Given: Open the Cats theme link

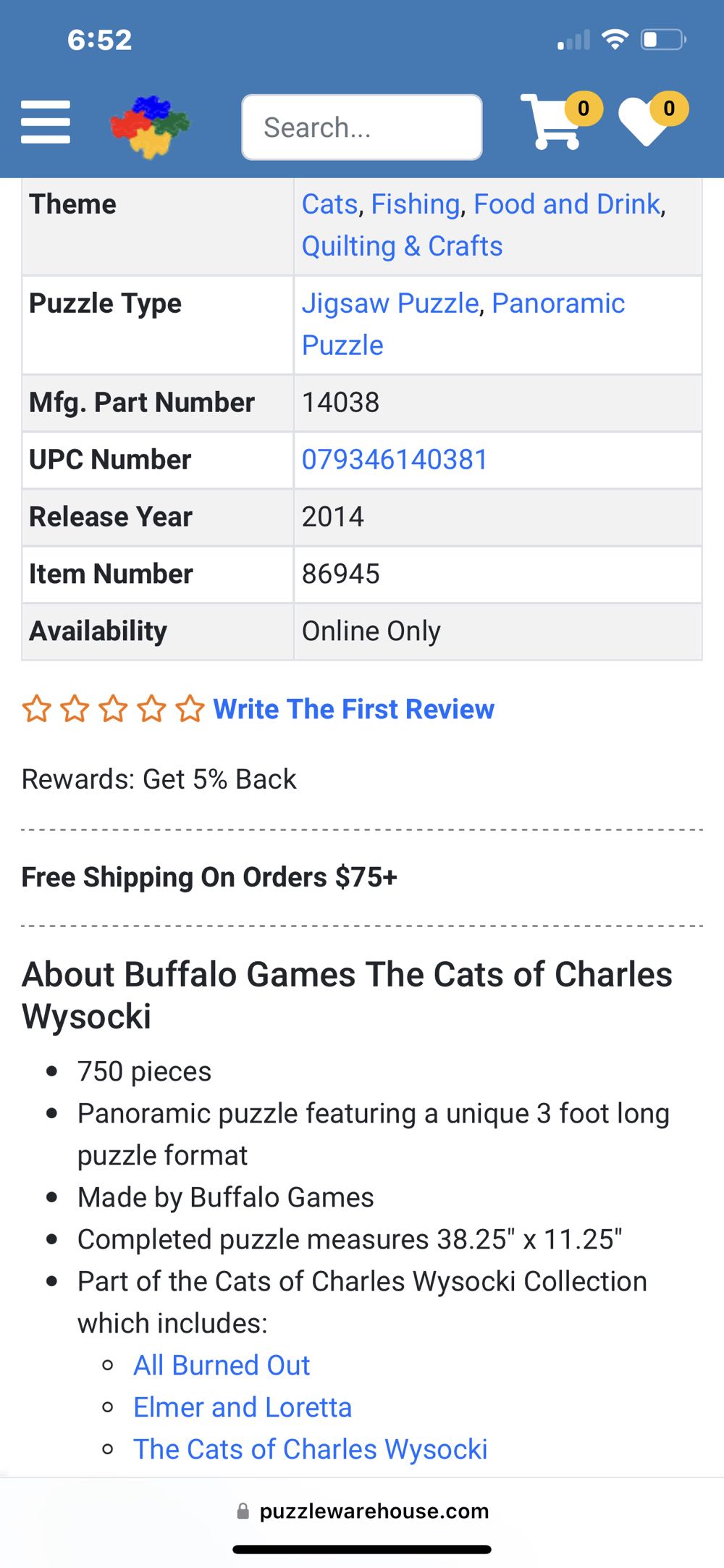Looking at the screenshot, I should tap(329, 204).
